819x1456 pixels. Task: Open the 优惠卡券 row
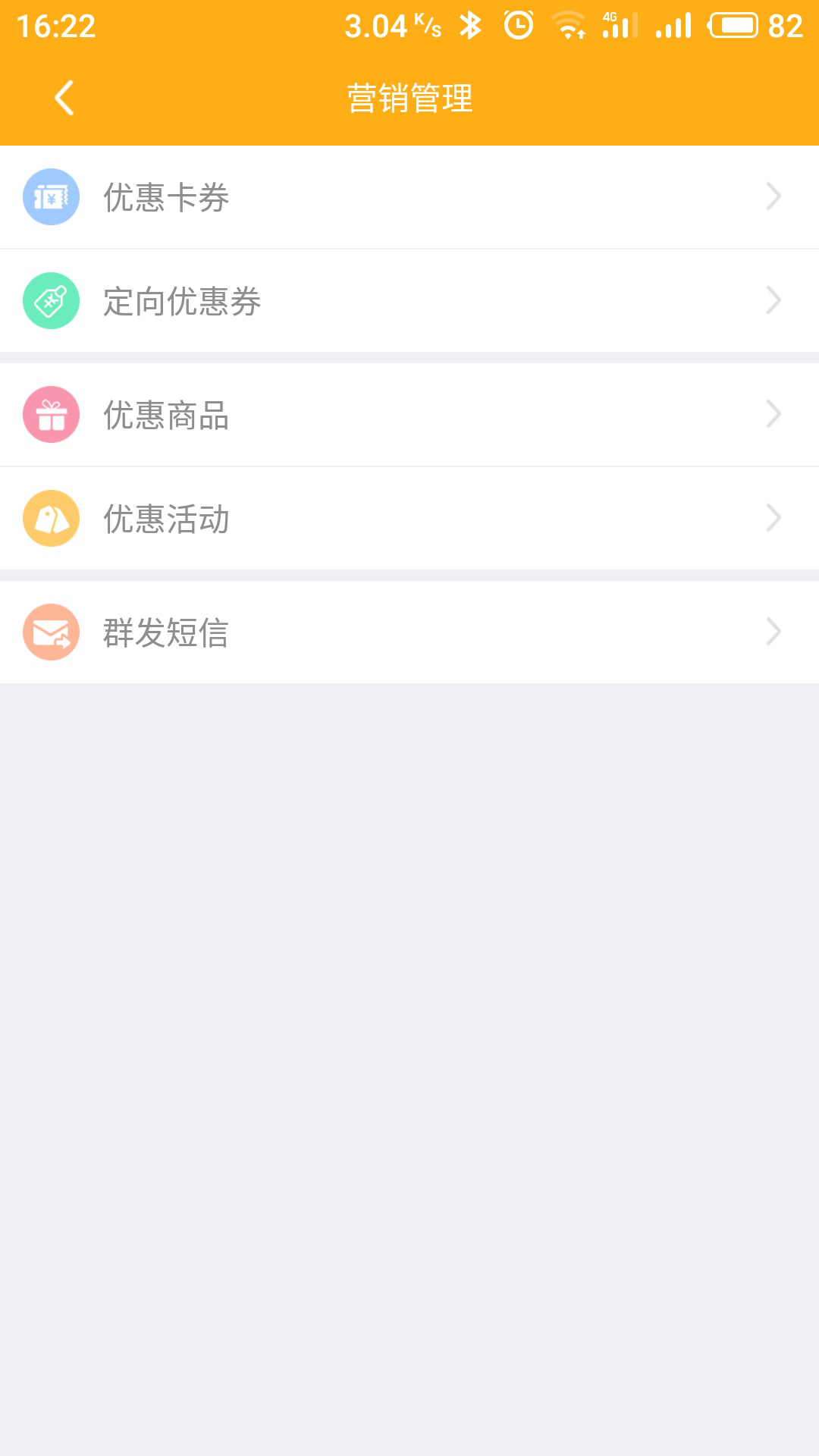pyautogui.click(x=409, y=197)
